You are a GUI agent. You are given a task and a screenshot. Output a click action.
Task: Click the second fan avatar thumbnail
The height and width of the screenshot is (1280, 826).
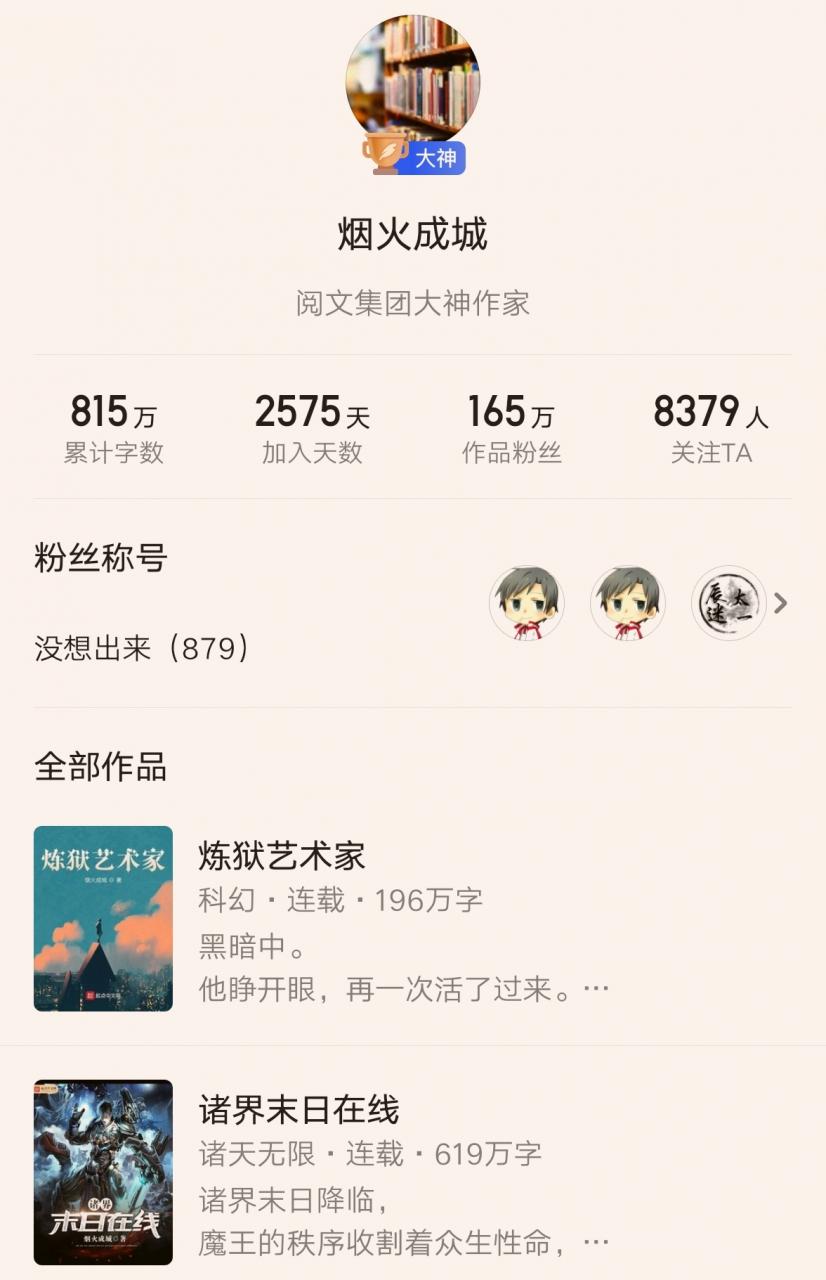pos(627,602)
